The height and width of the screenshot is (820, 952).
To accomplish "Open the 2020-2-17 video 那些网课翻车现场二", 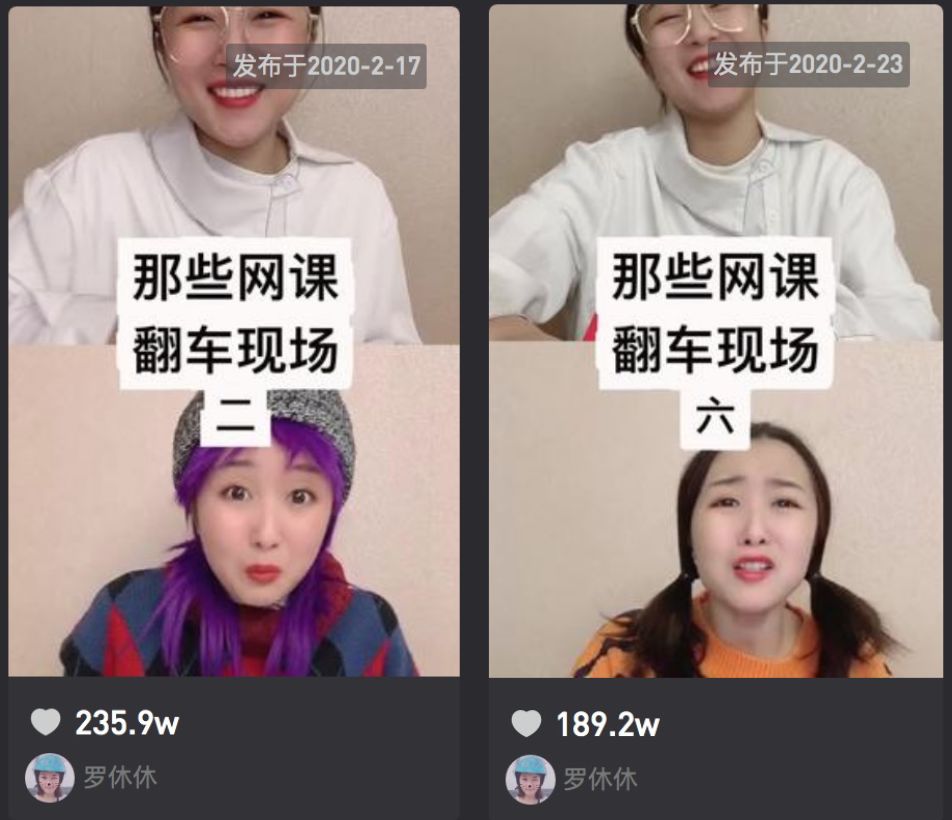I will (234, 340).
